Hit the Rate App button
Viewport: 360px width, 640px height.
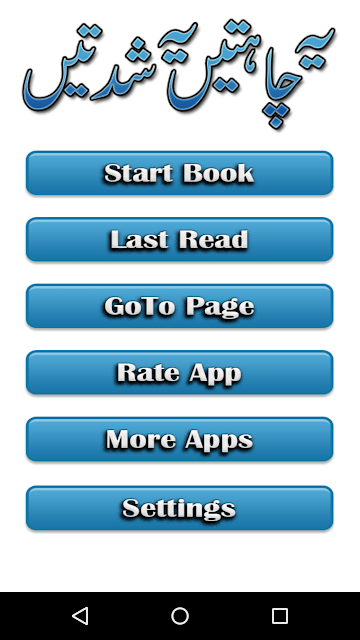click(x=180, y=373)
